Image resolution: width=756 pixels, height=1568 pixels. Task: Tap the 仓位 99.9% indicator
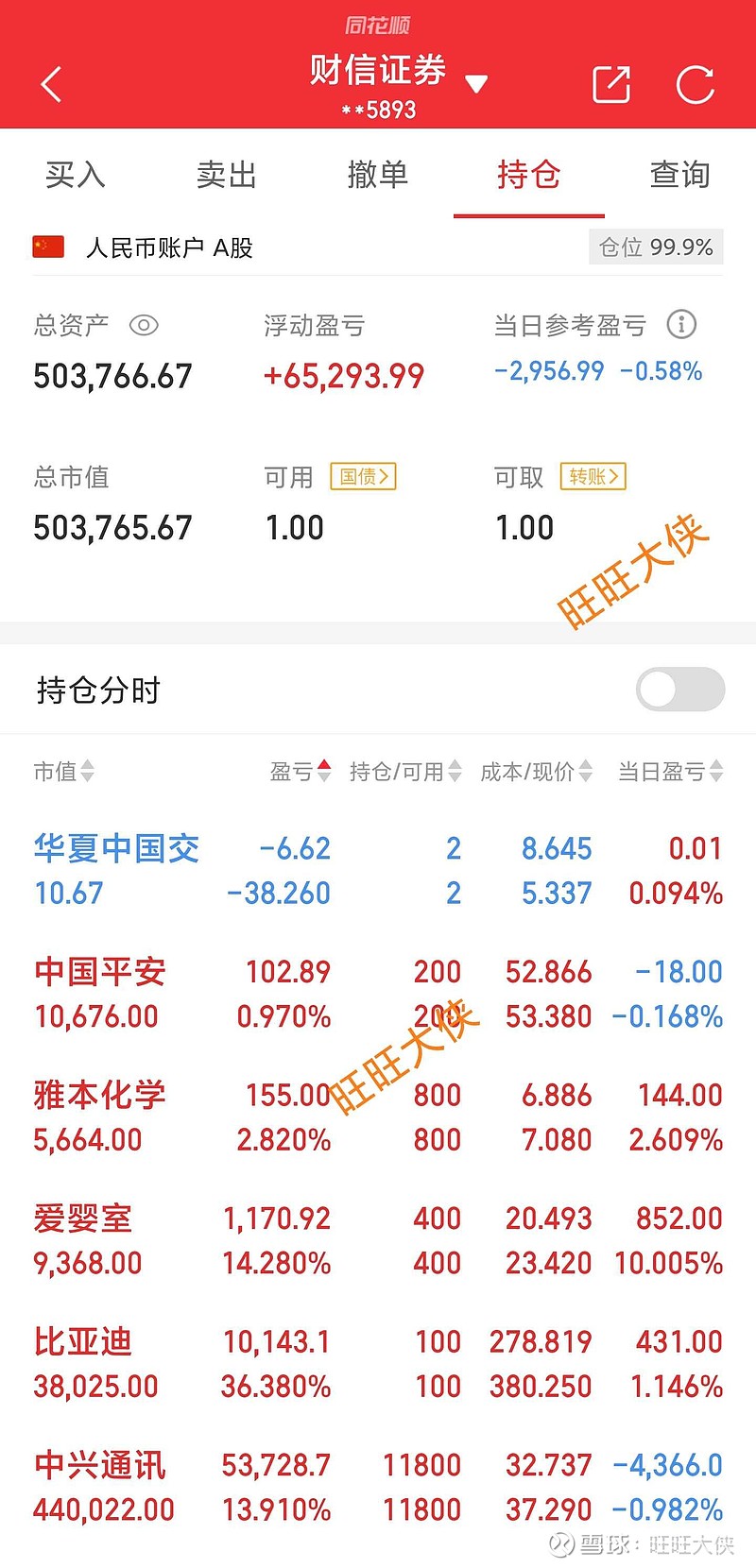[655, 247]
